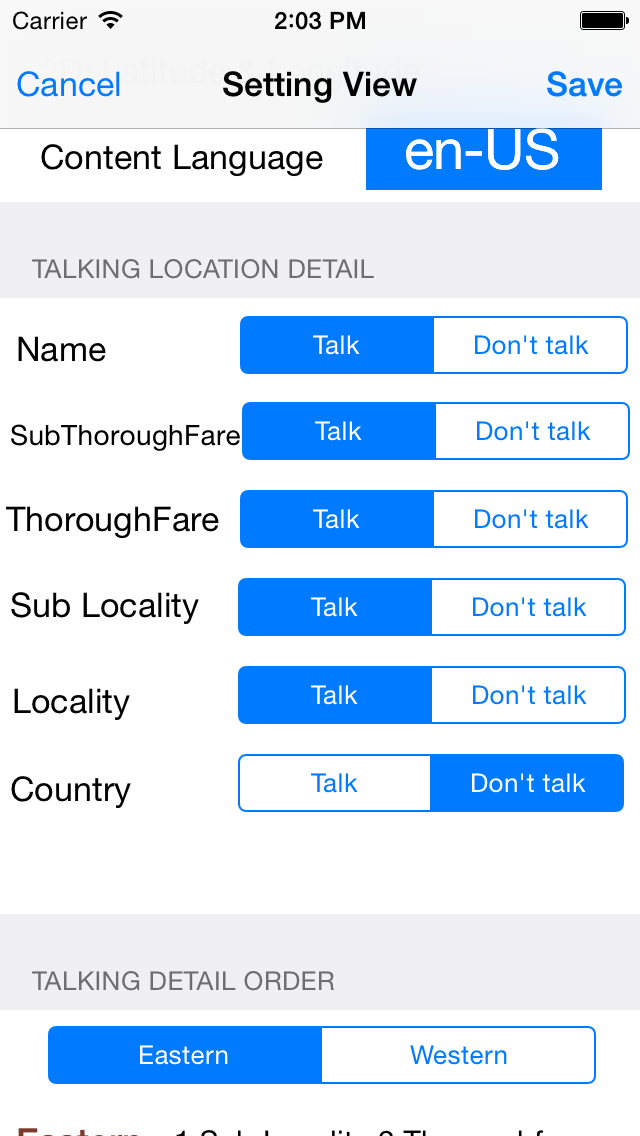This screenshot has height=1136, width=640.
Task: Set ThoroughFare to Don't talk
Action: (531, 519)
